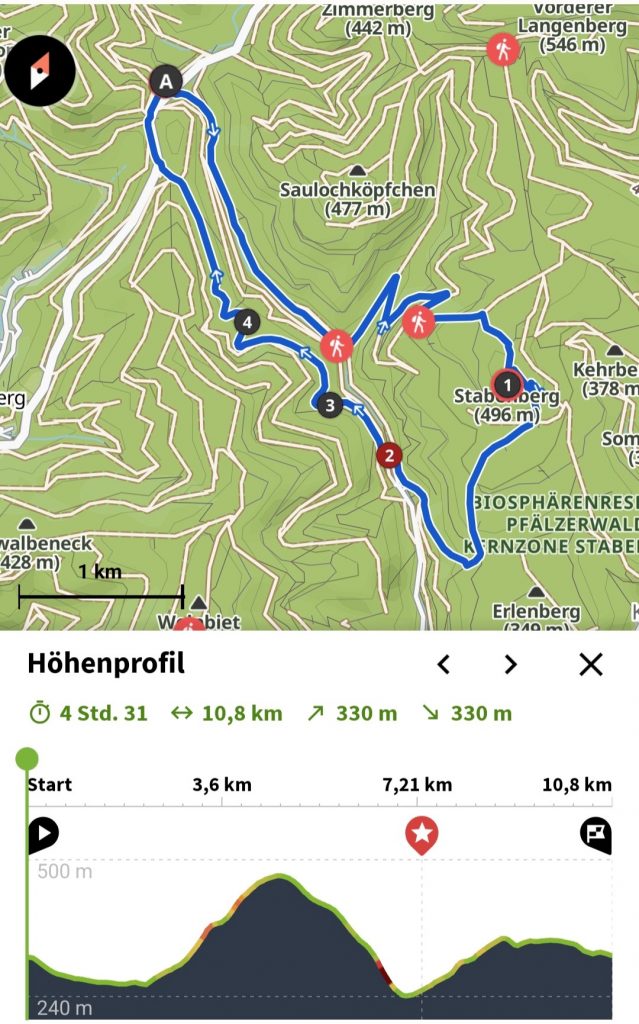Image resolution: width=639 pixels, height=1024 pixels.
Task: Go to the next profile with right chevron
Action: [510, 664]
